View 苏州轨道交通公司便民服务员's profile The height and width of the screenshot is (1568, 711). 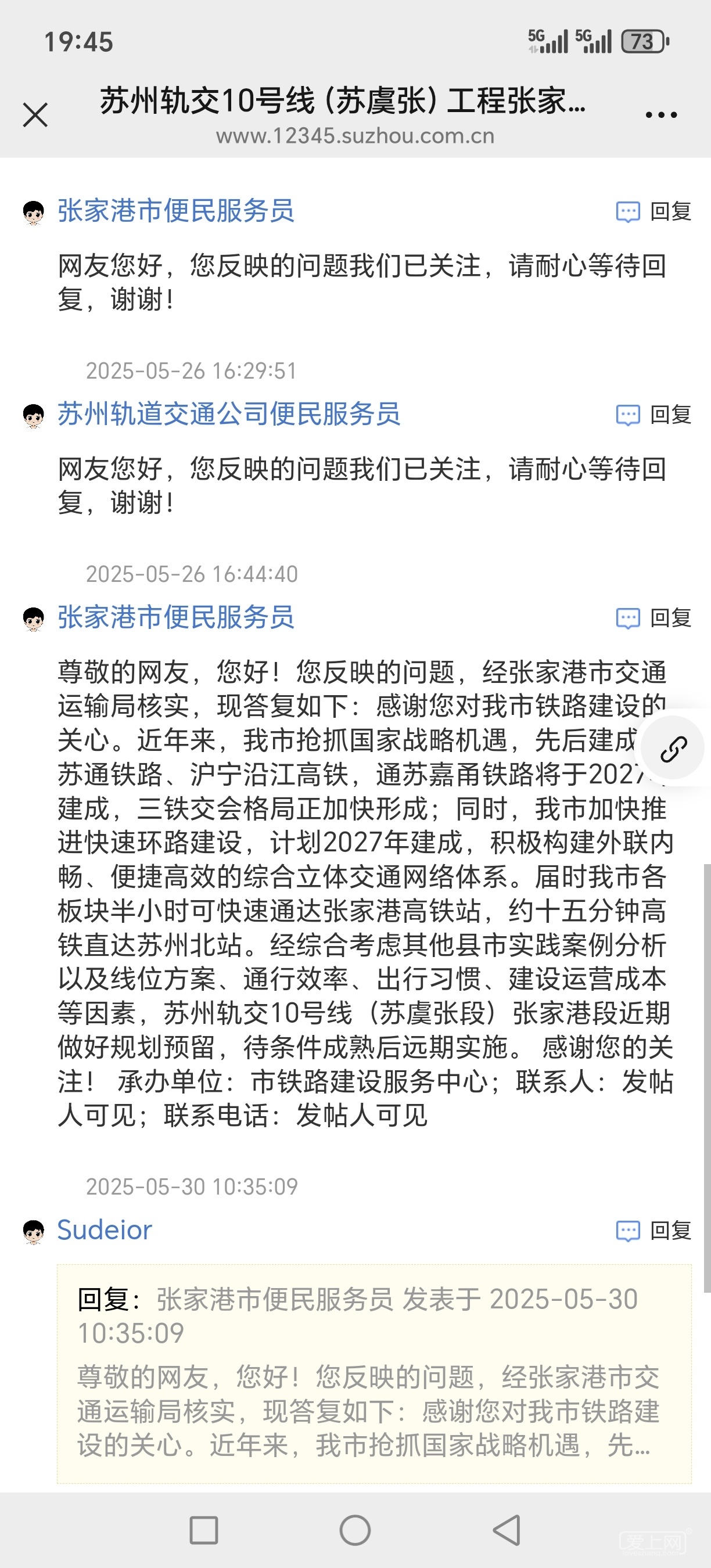point(229,415)
